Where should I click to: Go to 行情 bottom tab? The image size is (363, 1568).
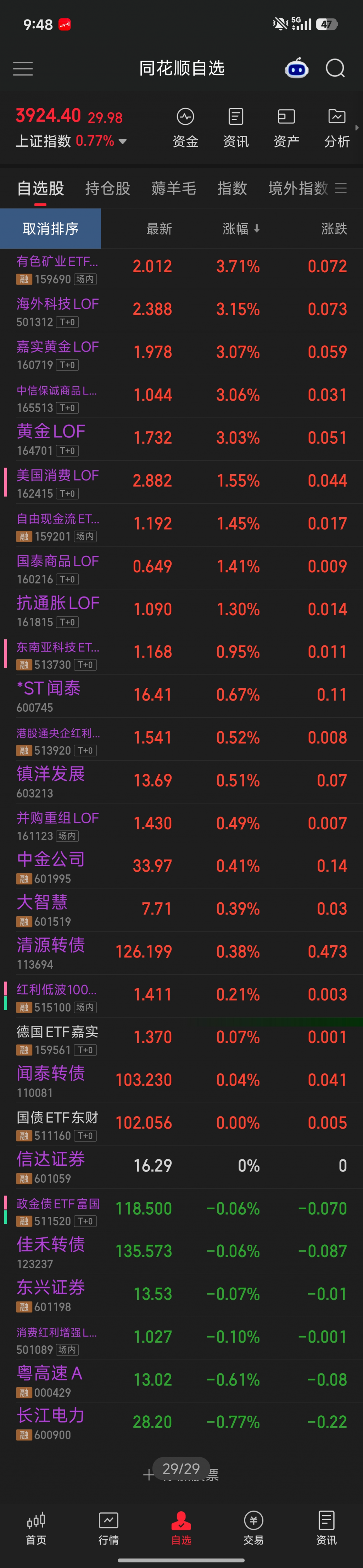[108, 1528]
